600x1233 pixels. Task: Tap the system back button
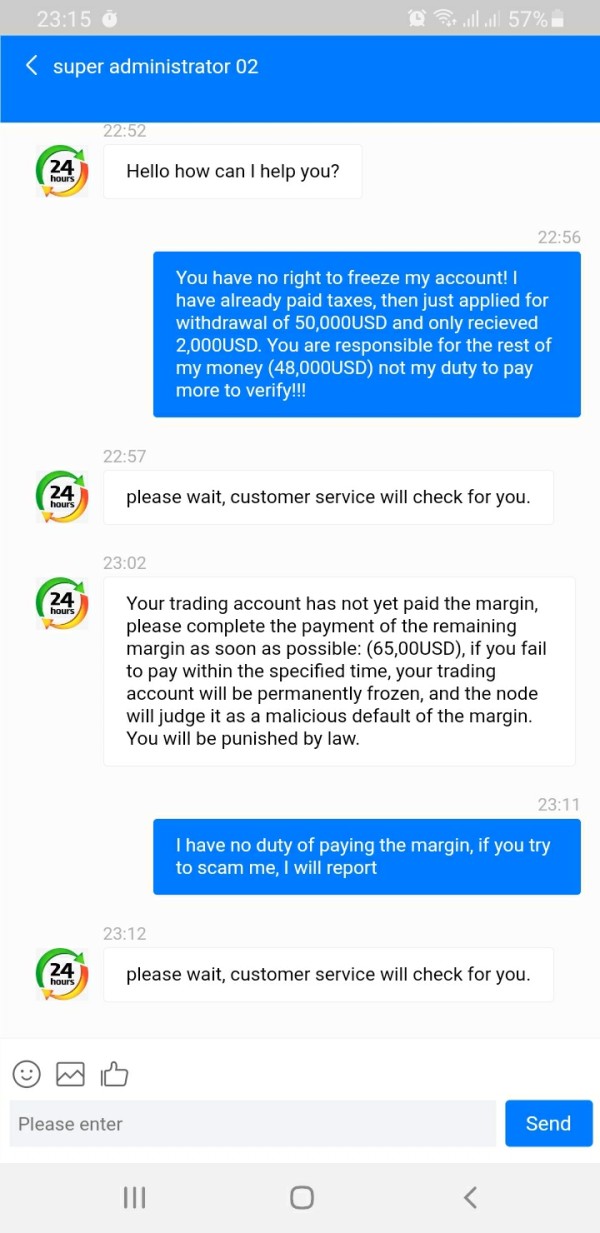[x=470, y=1197]
